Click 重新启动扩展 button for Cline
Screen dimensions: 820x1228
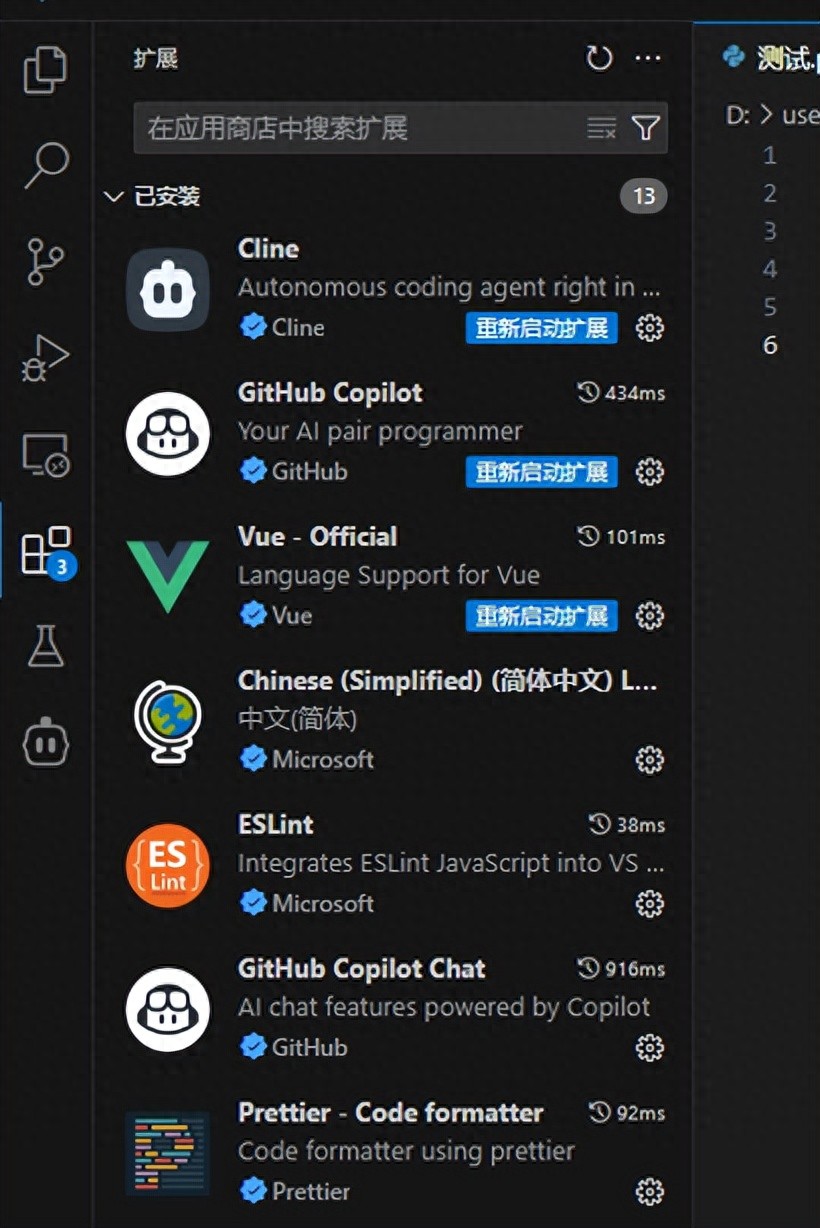click(540, 327)
